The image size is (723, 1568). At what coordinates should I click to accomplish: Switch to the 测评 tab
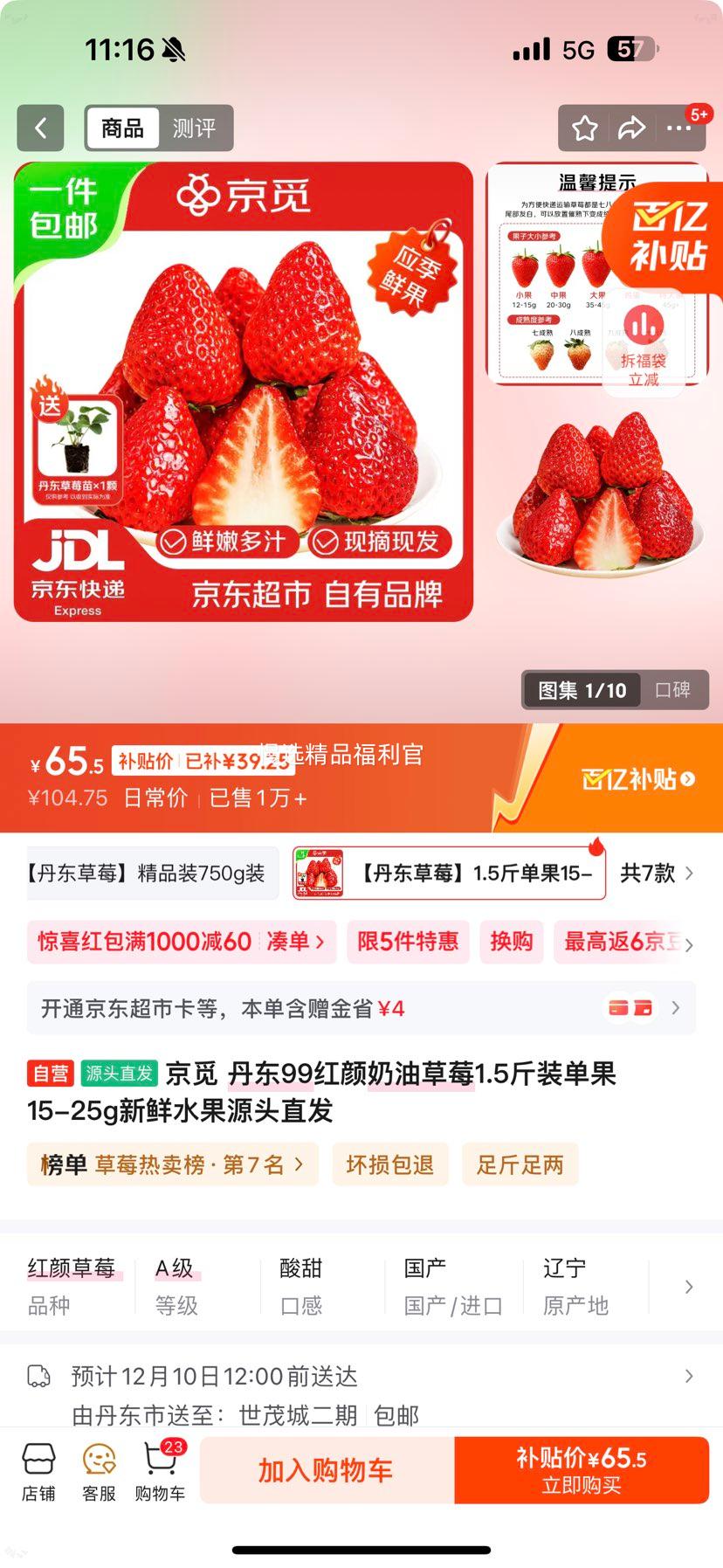tap(196, 128)
